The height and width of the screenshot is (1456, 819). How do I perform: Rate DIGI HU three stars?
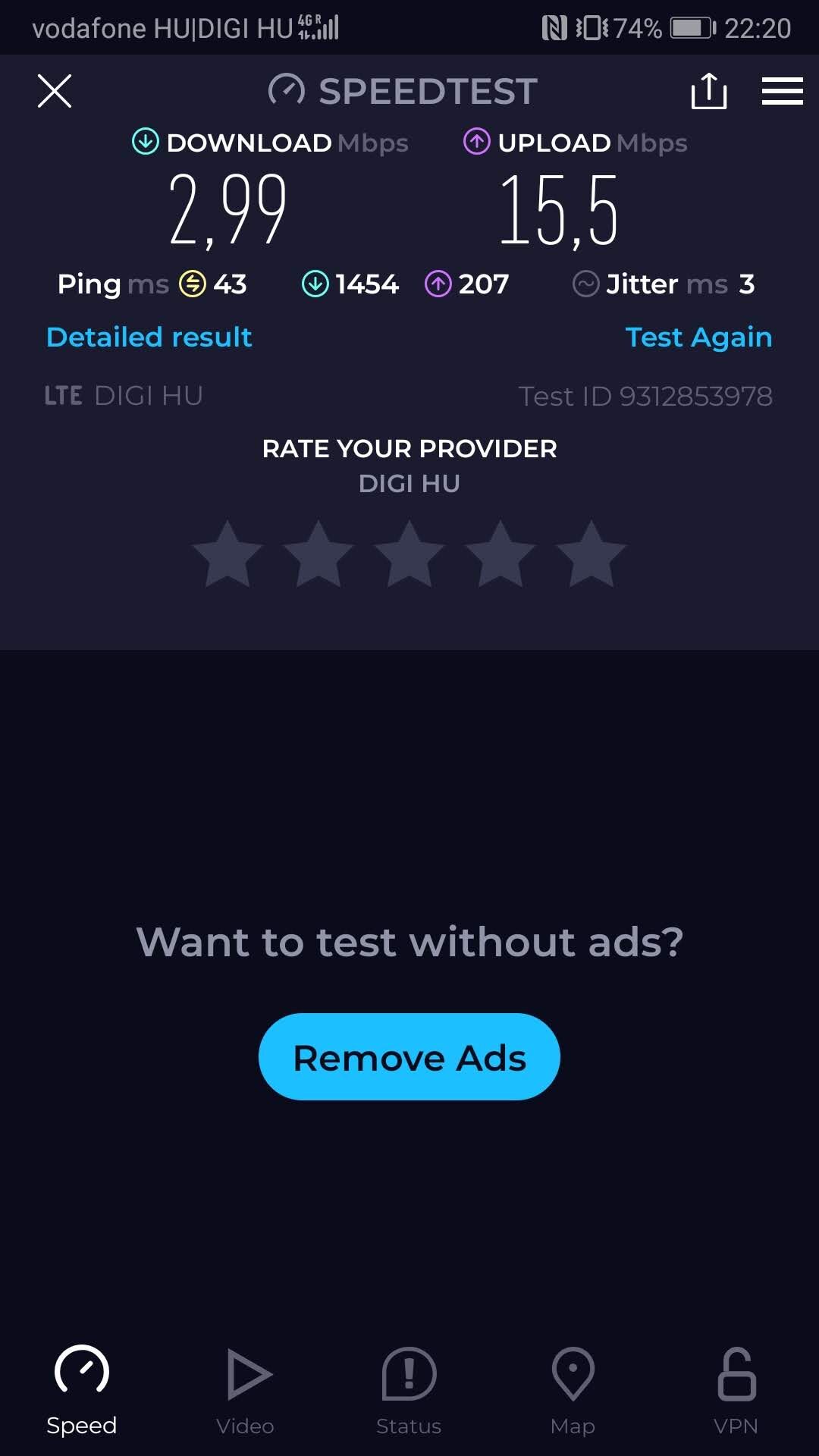tap(409, 554)
